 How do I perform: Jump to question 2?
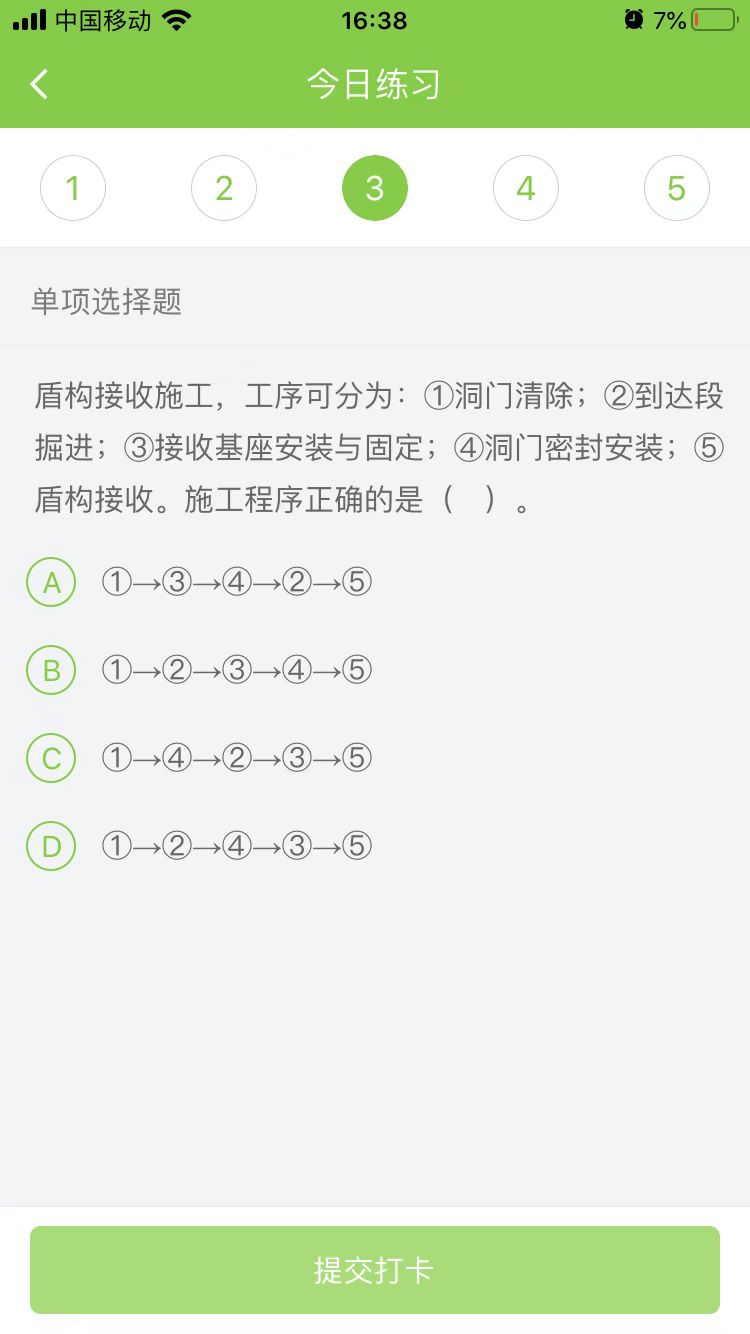pos(224,188)
